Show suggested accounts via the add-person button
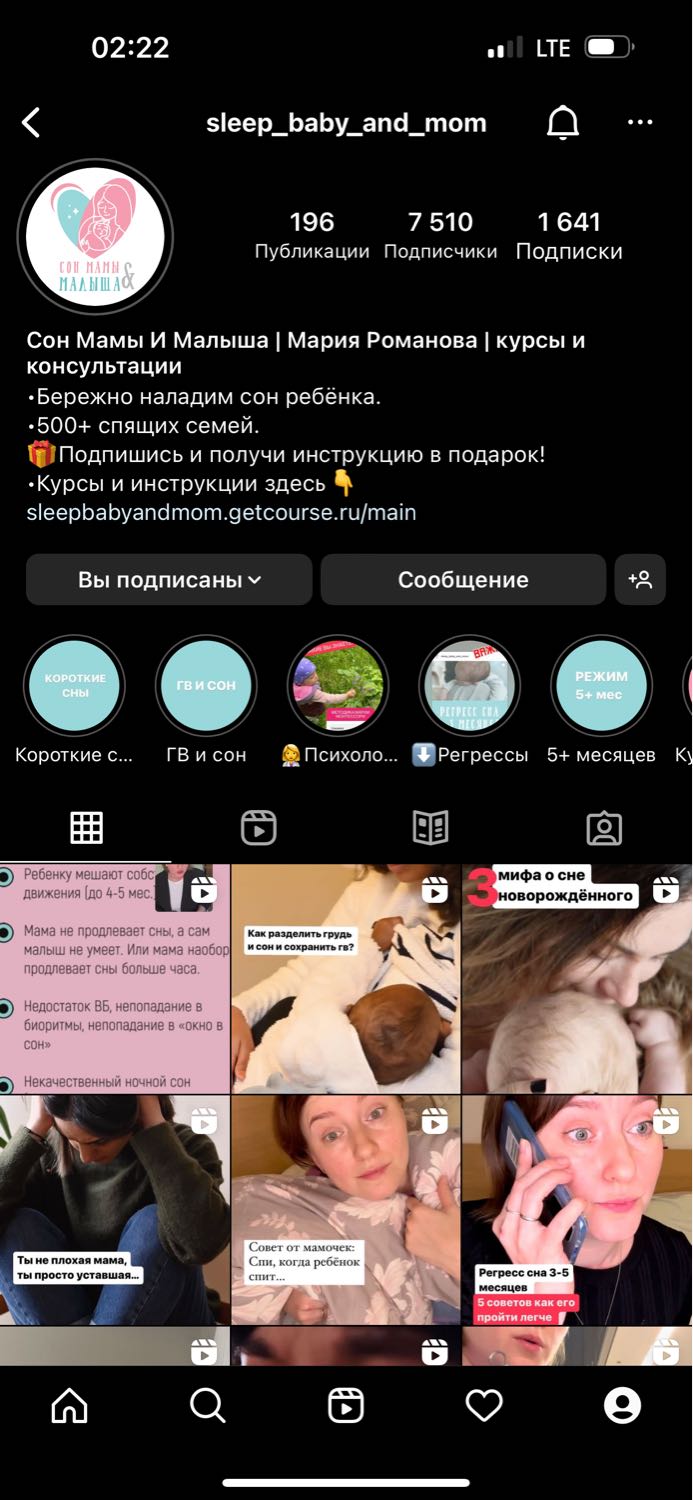Viewport: 693px width, 1500px height. (640, 580)
